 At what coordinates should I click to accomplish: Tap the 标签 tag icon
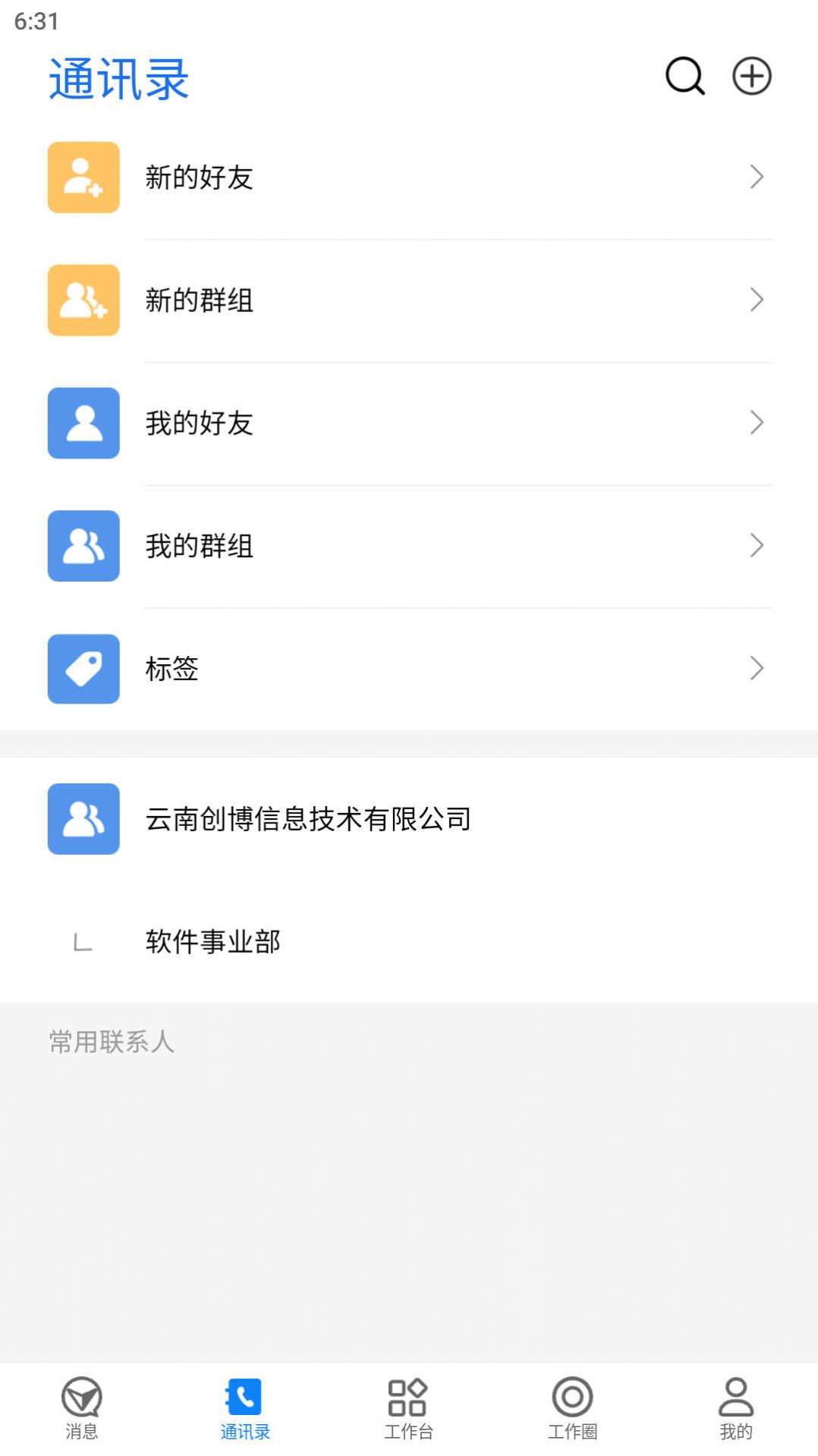(83, 670)
